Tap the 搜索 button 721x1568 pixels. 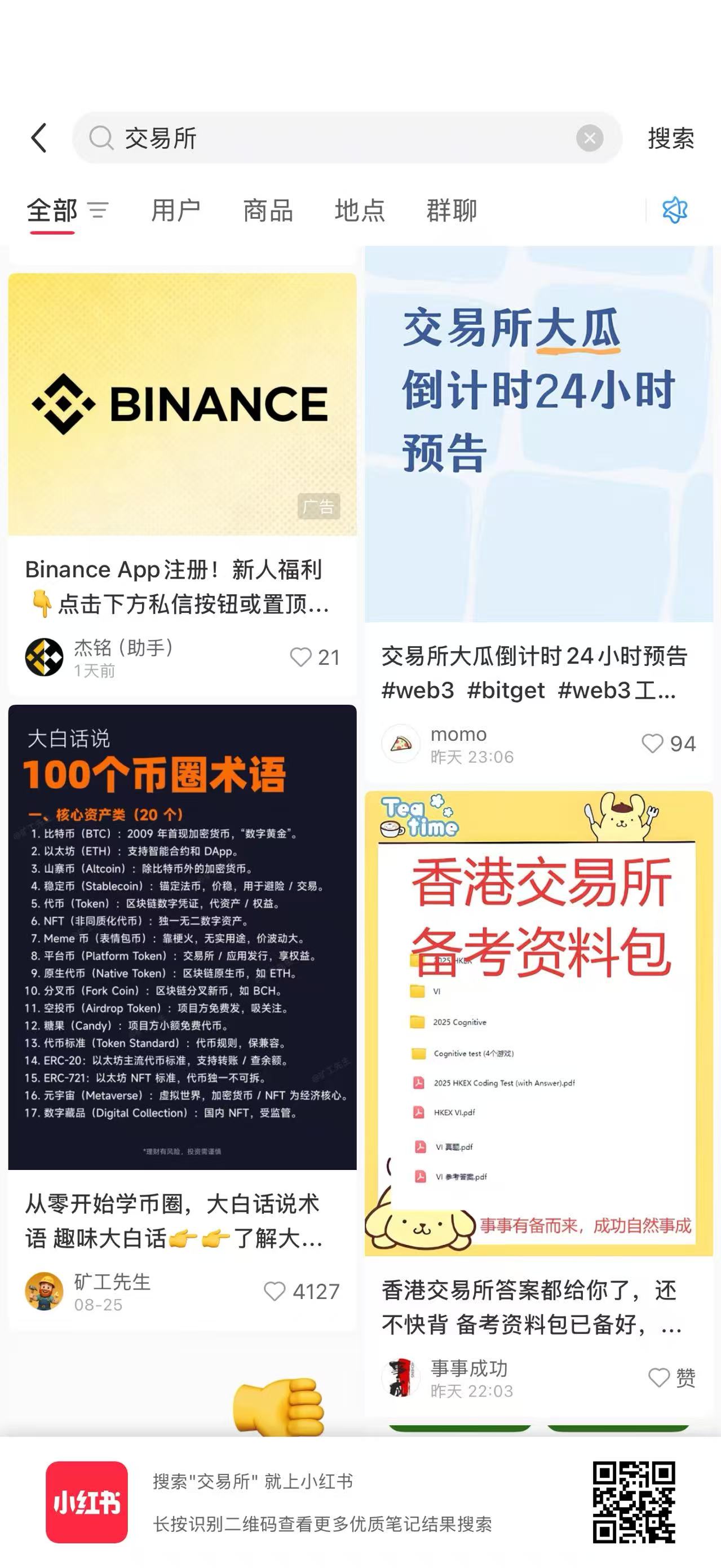click(x=670, y=138)
